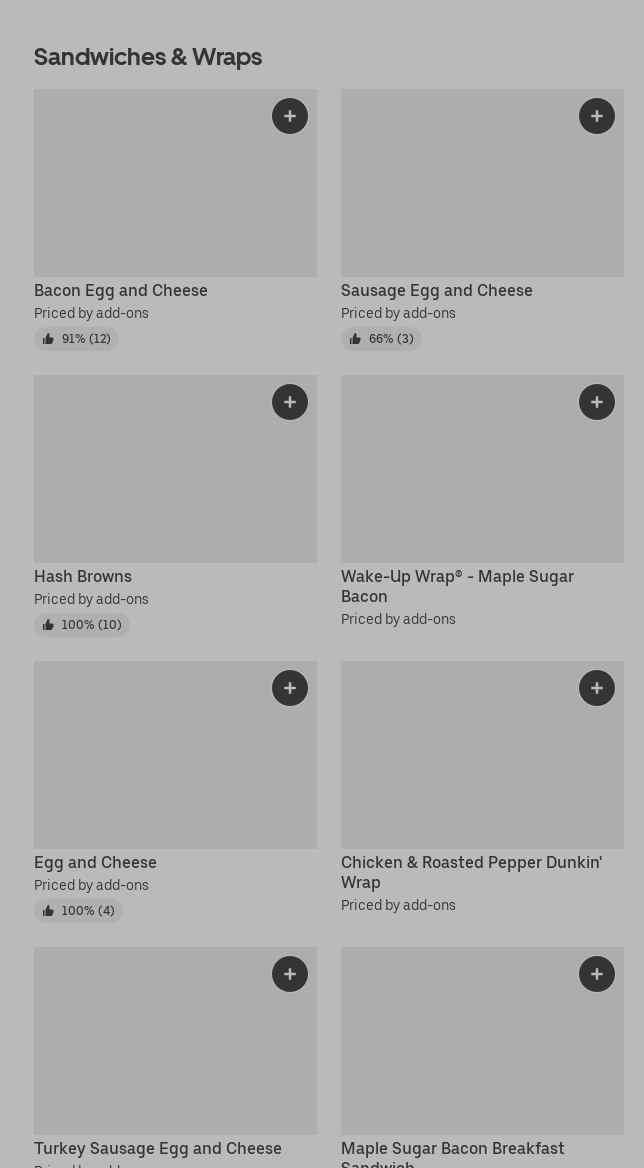Add Maple Sugar Bacon Breakfast Sandwich
This screenshot has height=1168, width=644.
click(597, 974)
